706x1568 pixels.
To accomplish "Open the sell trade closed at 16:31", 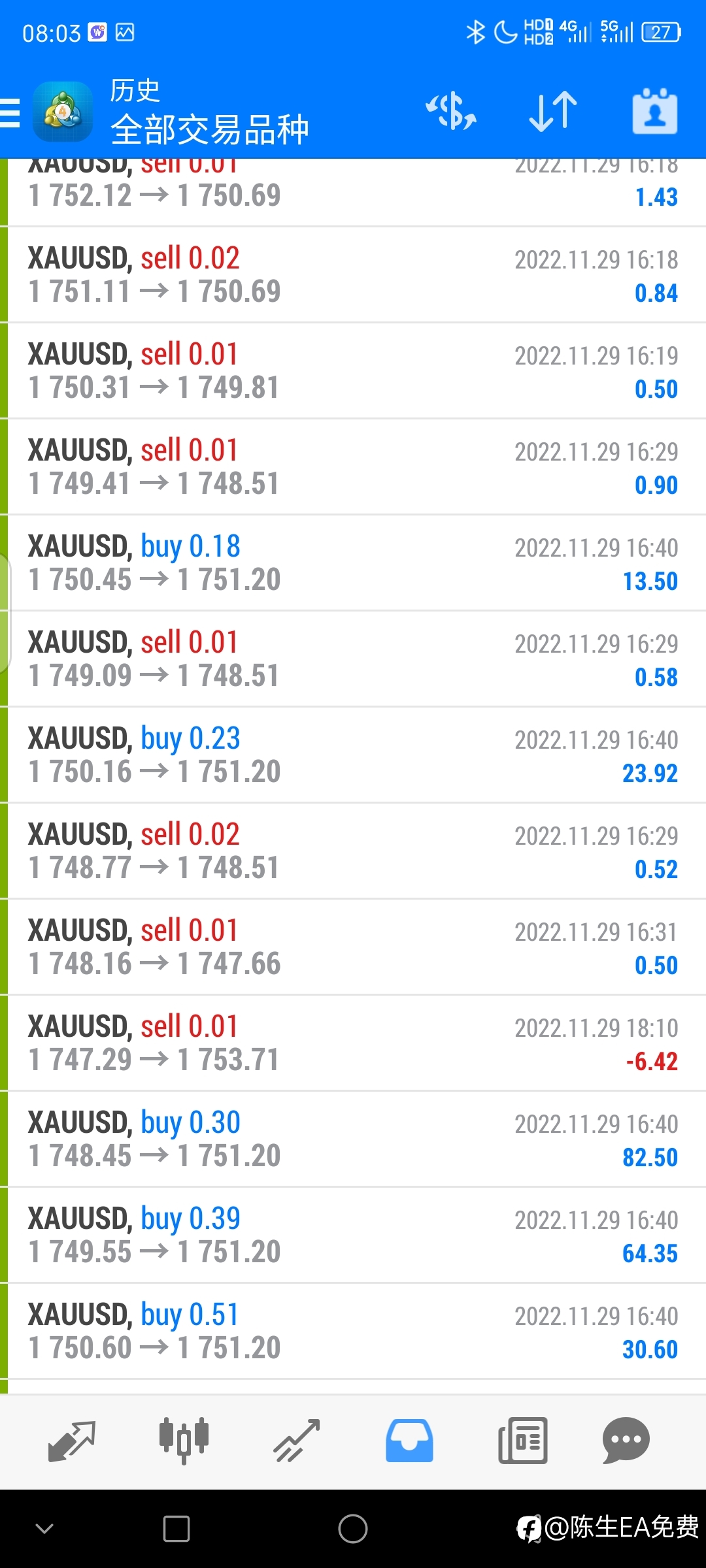I will click(353, 947).
